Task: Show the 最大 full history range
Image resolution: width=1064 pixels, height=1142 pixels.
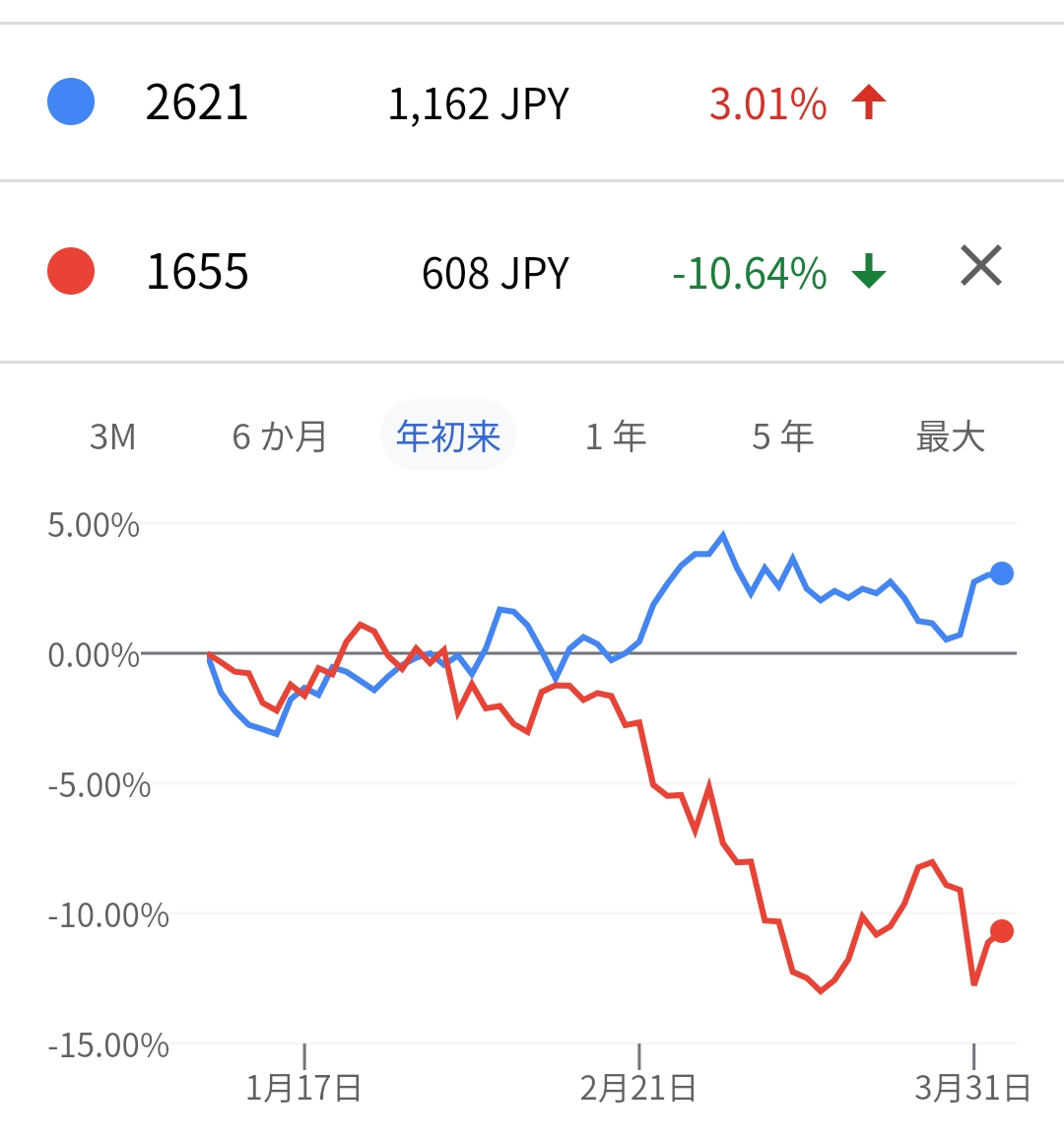Action: pos(950,436)
